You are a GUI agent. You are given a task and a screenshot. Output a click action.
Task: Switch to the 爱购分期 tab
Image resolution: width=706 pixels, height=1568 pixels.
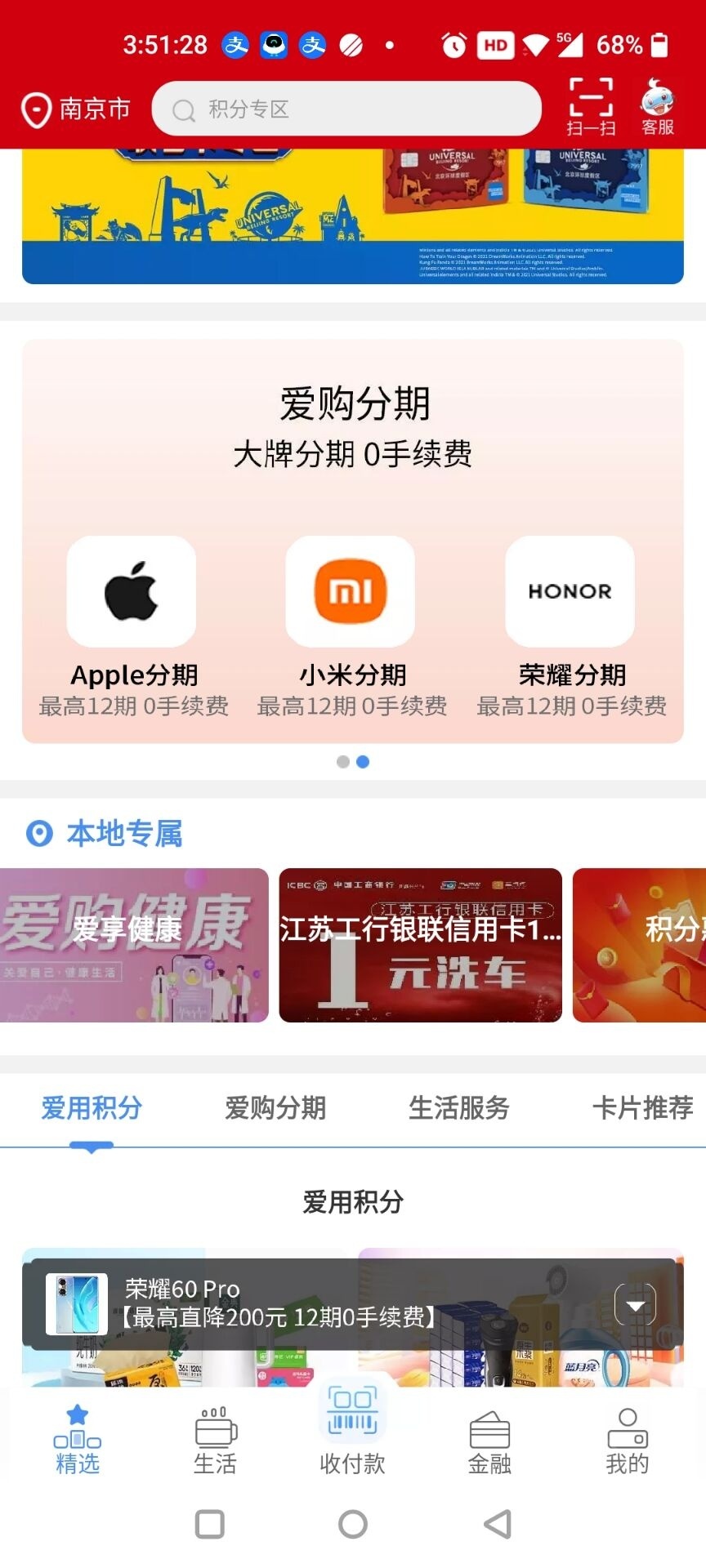(x=275, y=1108)
